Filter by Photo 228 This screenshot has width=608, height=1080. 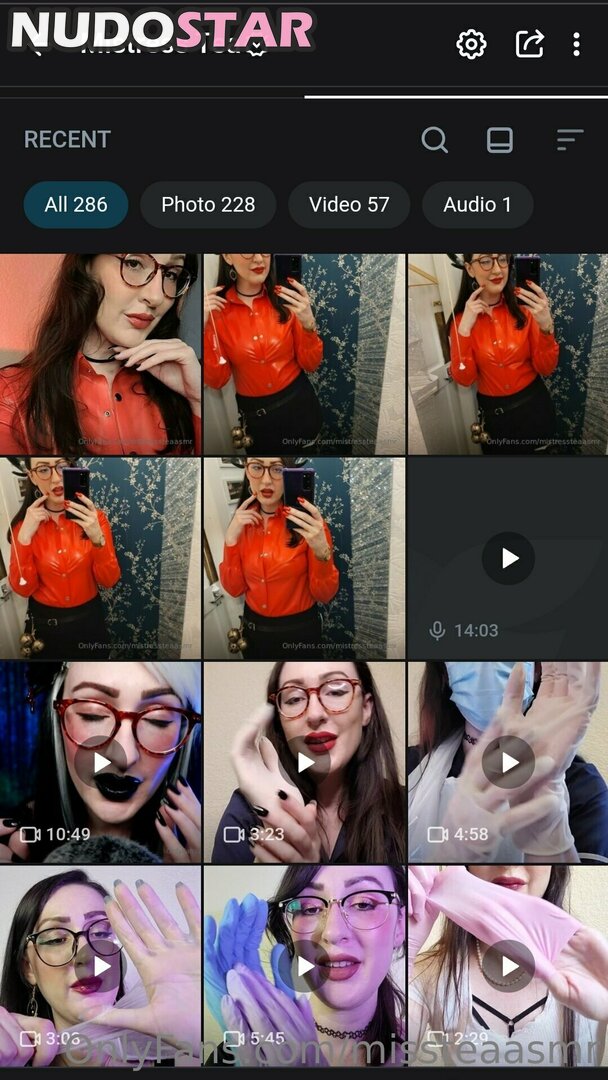(208, 205)
